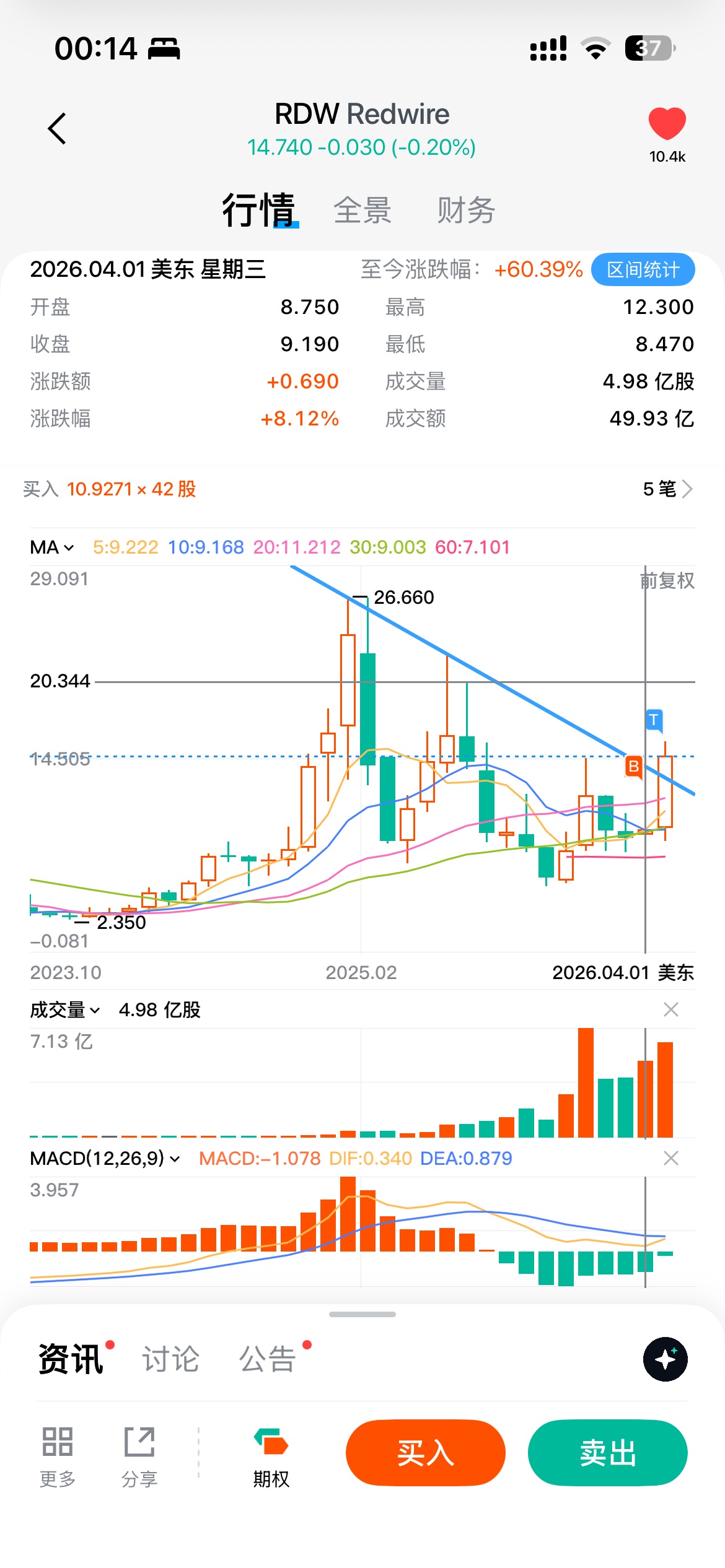Switch to the 全景 tab

point(362,210)
